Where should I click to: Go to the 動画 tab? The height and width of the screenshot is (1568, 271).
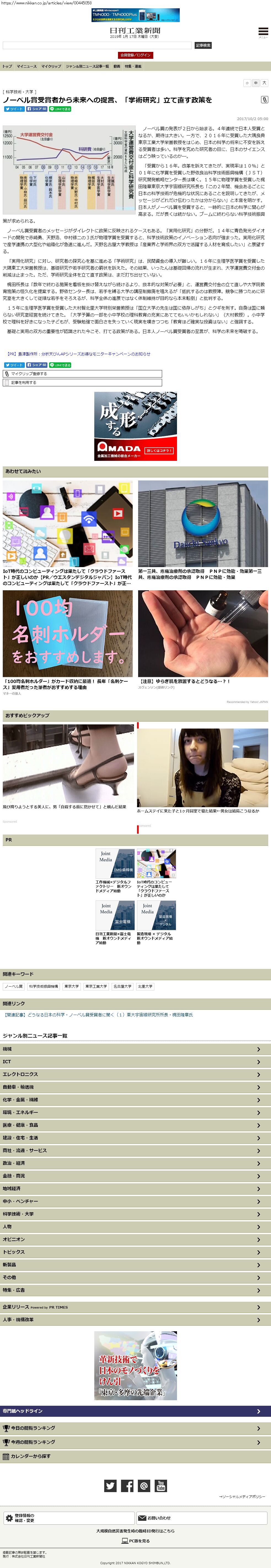(x=117, y=66)
